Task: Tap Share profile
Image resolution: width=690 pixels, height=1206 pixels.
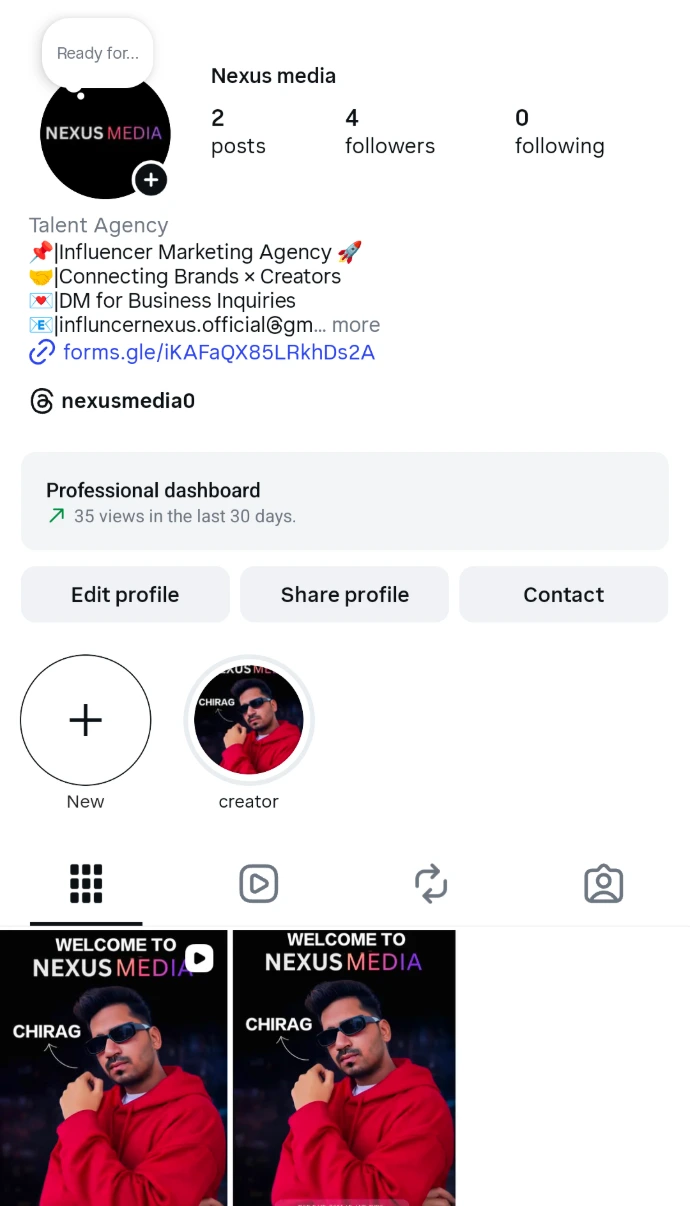Action: [344, 595]
